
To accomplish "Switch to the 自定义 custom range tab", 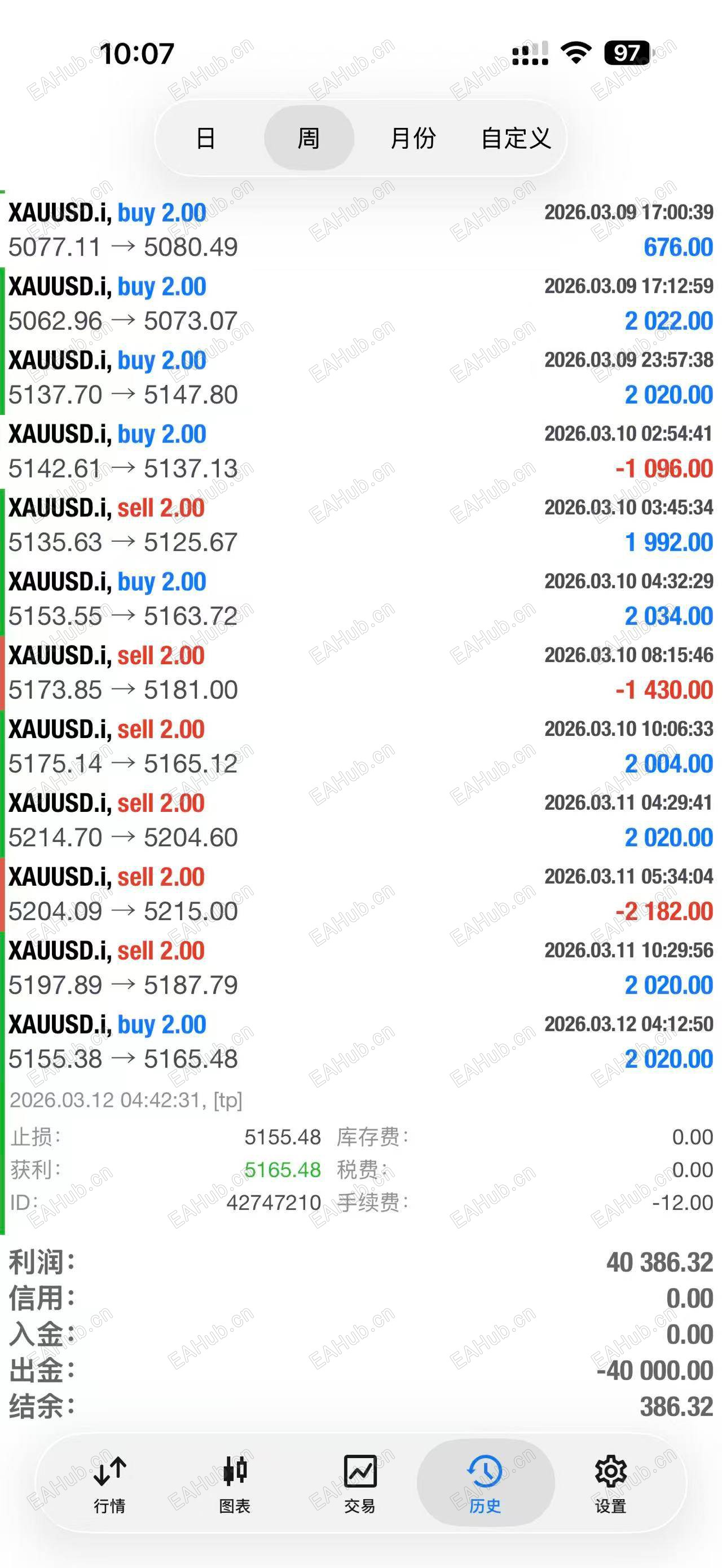I will click(x=517, y=139).
